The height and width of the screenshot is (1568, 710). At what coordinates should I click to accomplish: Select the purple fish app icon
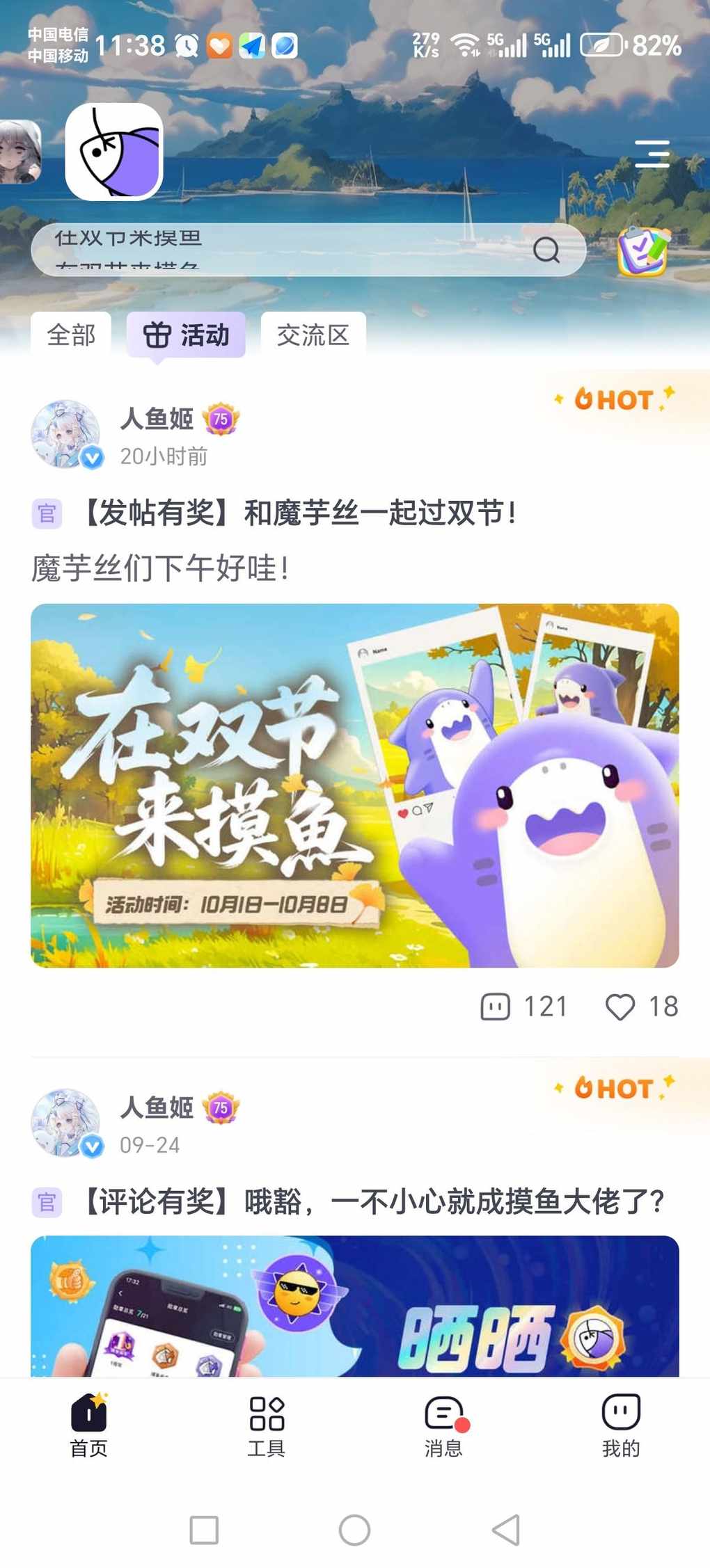pyautogui.click(x=114, y=152)
